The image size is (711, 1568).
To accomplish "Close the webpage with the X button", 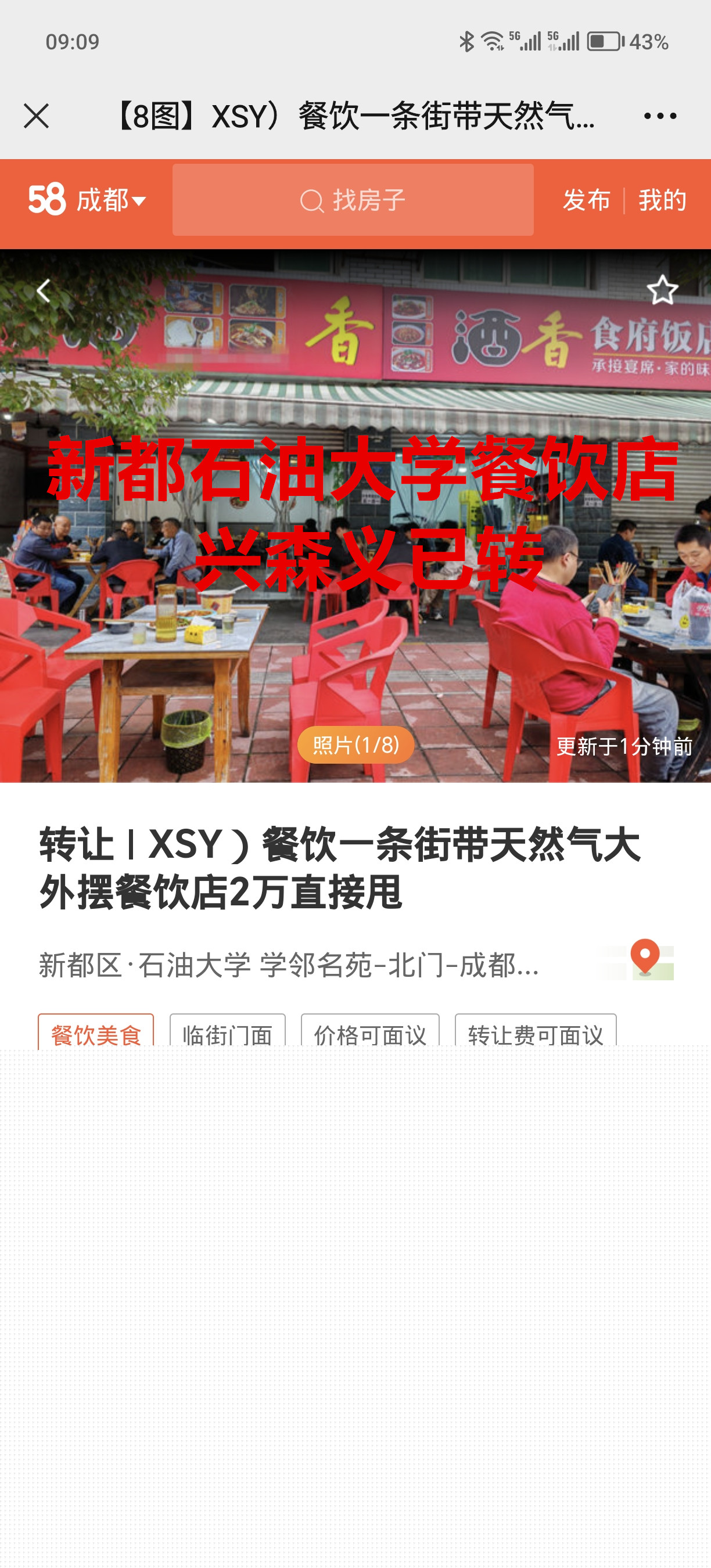I will (x=36, y=116).
